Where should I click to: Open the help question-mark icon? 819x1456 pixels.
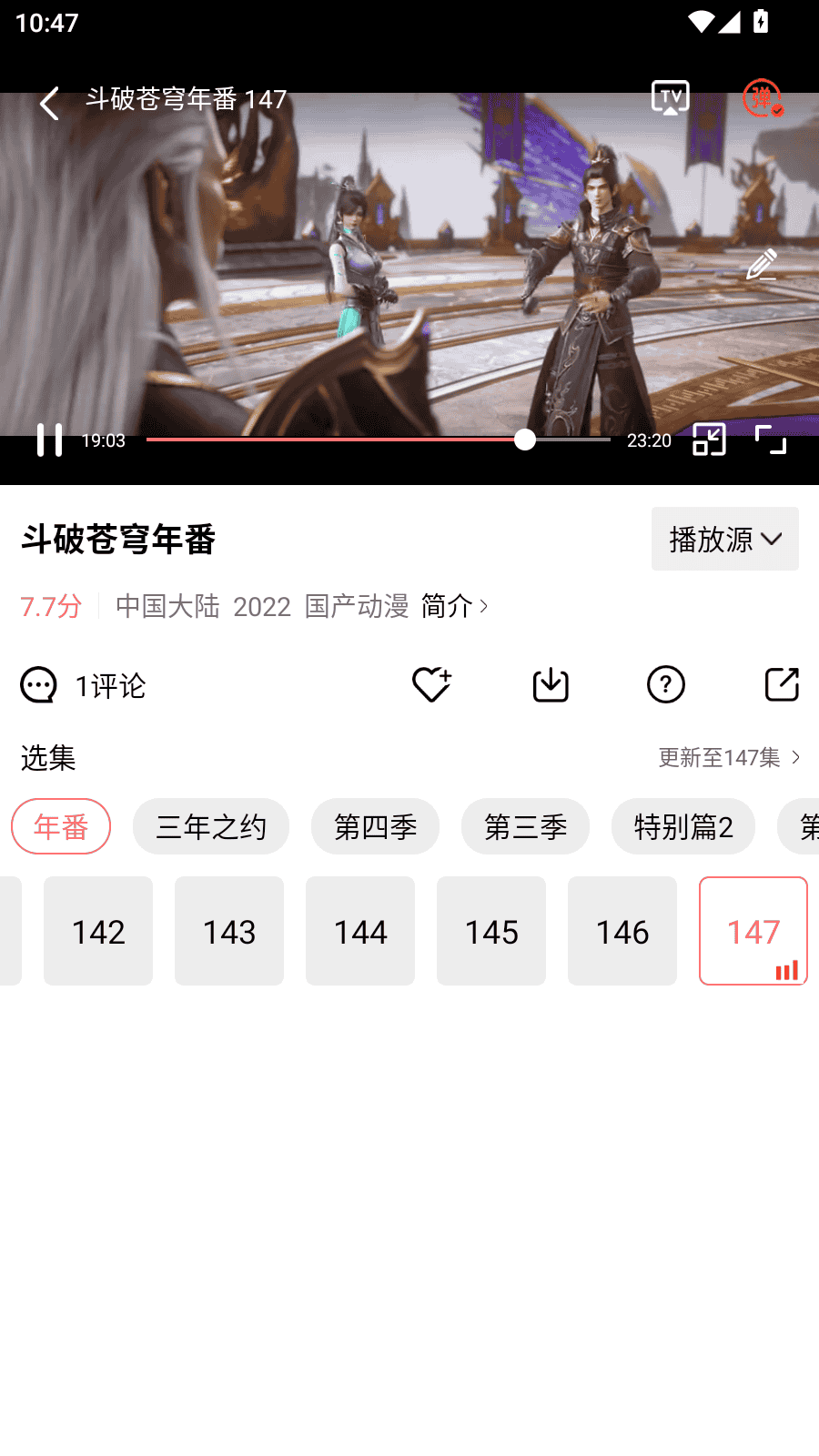(665, 685)
